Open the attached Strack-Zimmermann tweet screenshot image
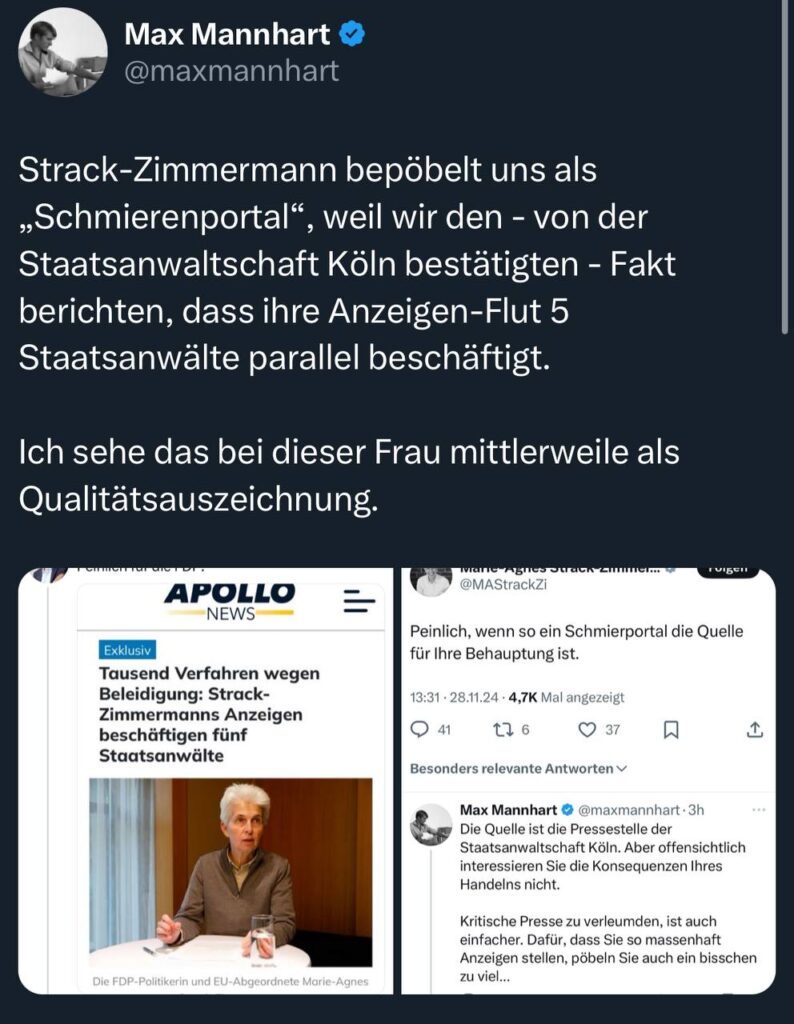This screenshot has height=1024, width=794. pyautogui.click(x=587, y=780)
